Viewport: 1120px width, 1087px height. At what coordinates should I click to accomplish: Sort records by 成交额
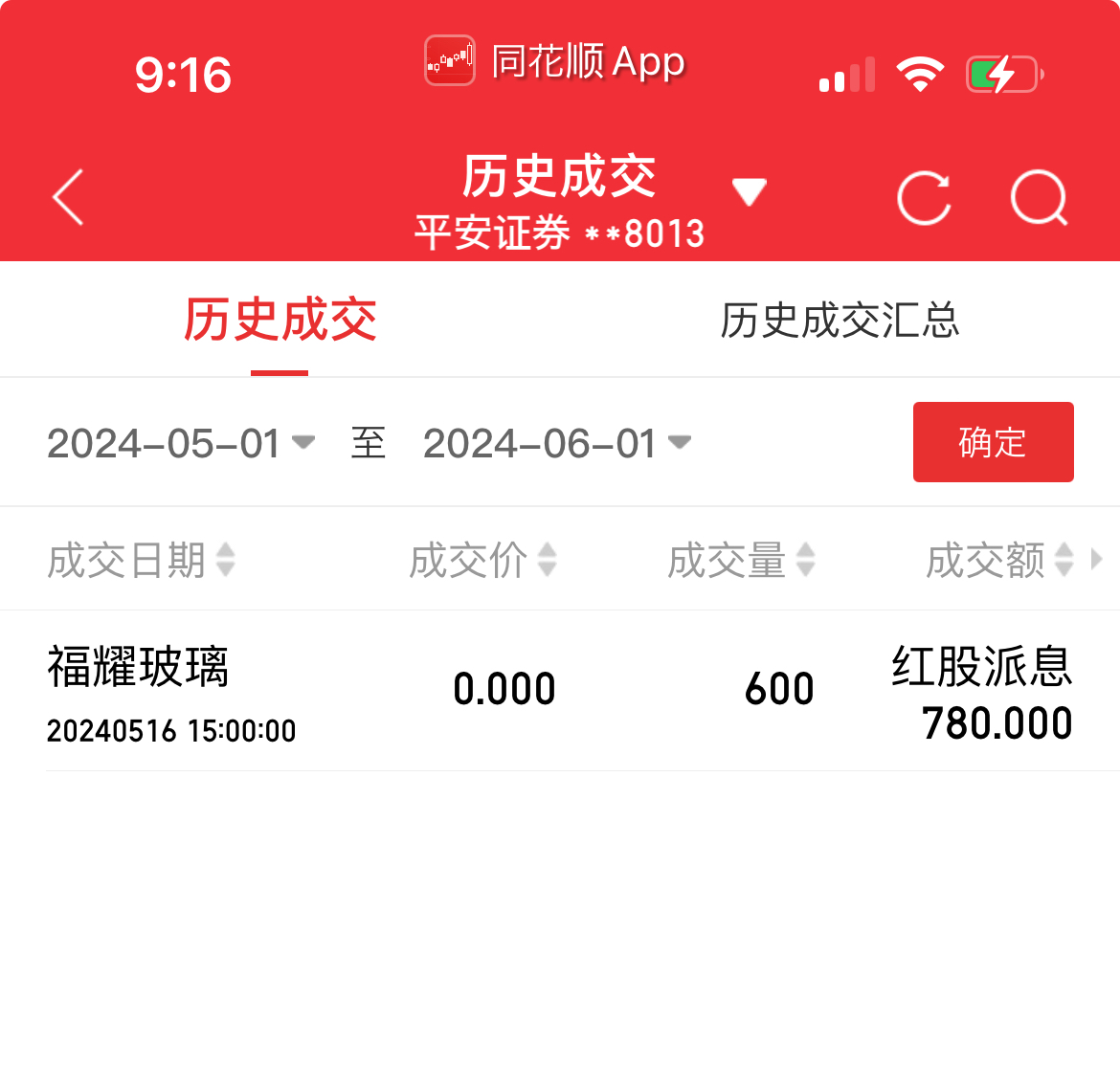tap(999, 560)
